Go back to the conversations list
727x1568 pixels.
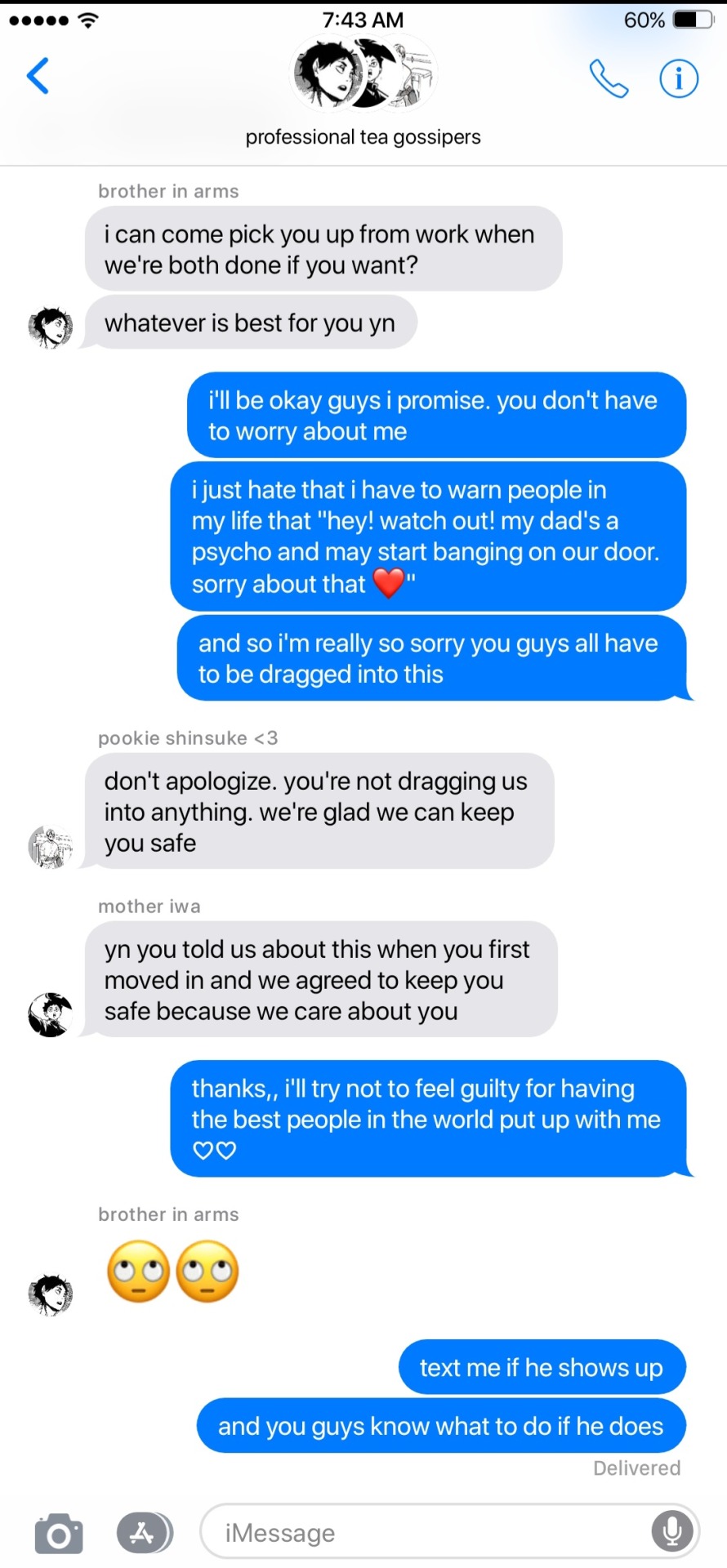point(38,77)
